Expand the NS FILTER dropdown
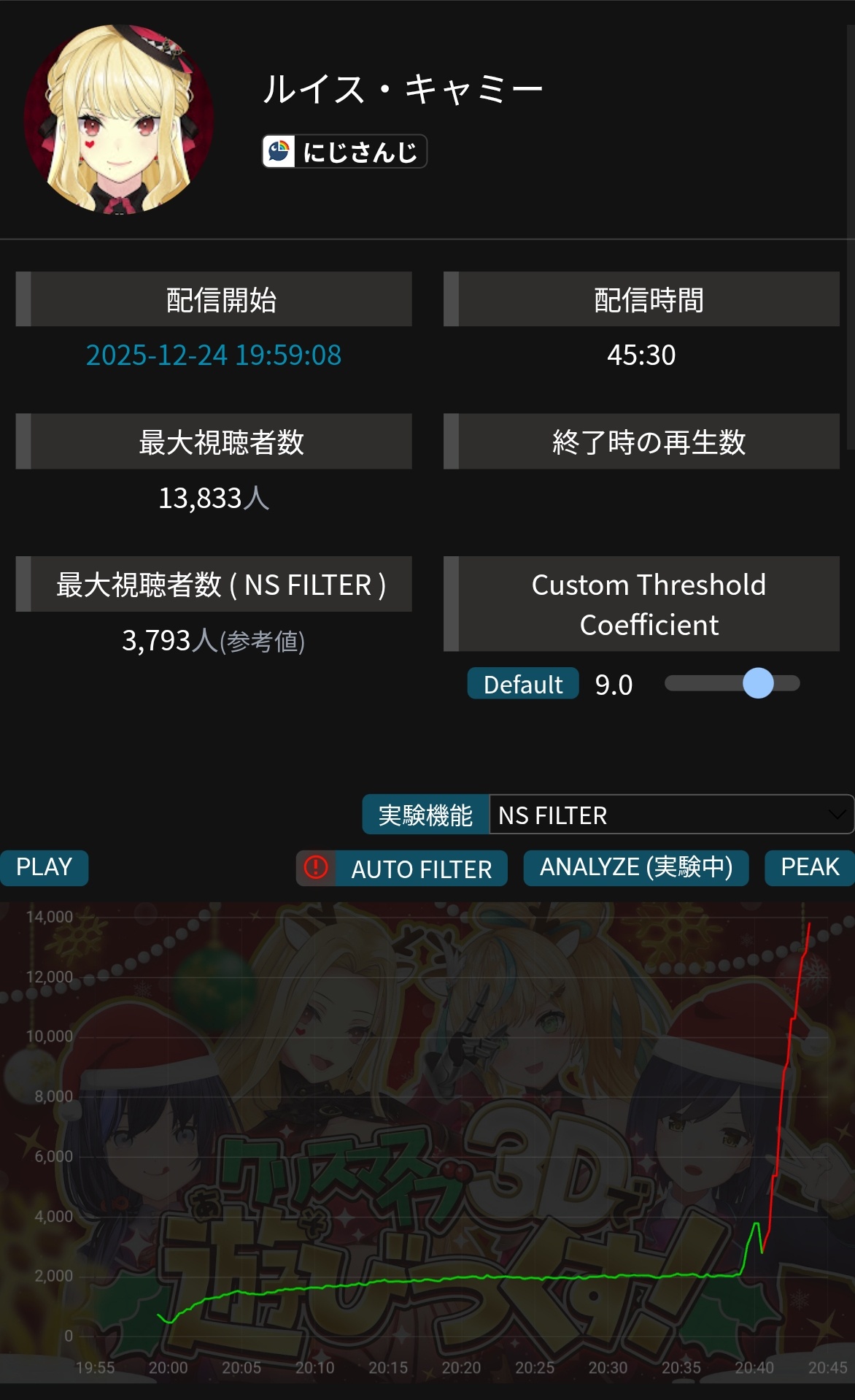Image resolution: width=855 pixels, height=1400 pixels. (x=670, y=815)
